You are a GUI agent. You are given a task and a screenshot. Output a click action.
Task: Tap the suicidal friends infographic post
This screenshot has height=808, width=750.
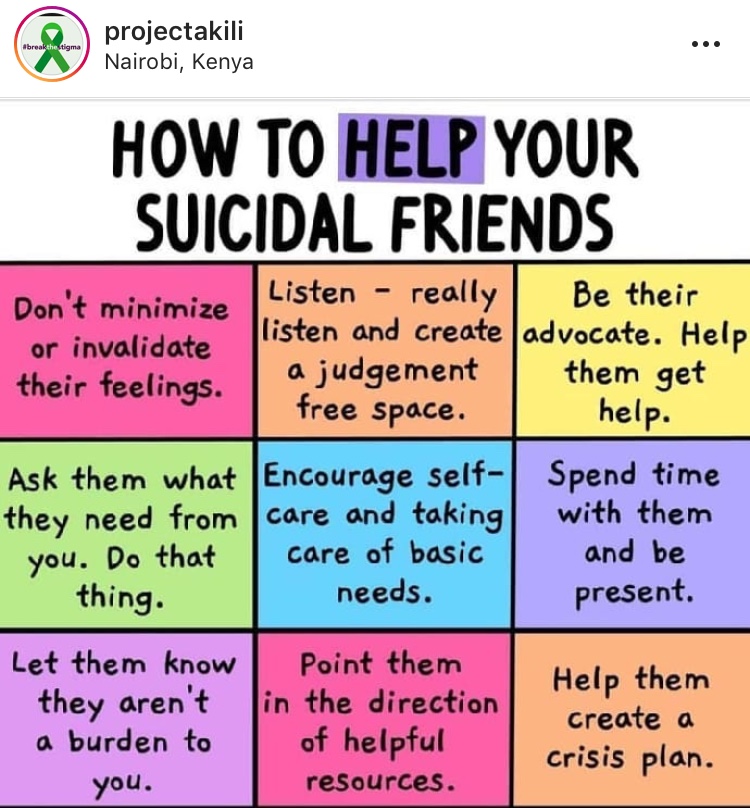(375, 452)
